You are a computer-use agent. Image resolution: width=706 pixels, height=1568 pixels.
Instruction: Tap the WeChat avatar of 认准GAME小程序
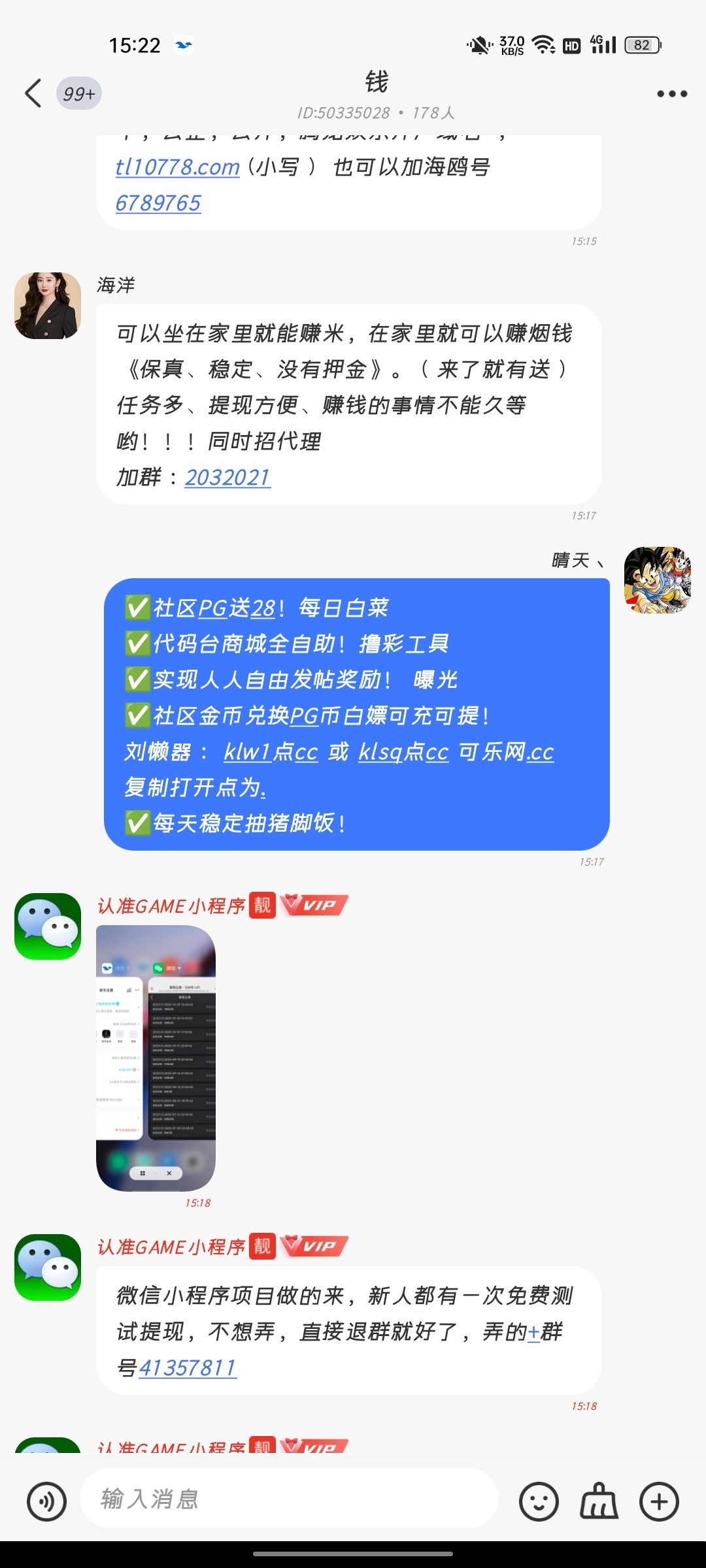(48, 925)
